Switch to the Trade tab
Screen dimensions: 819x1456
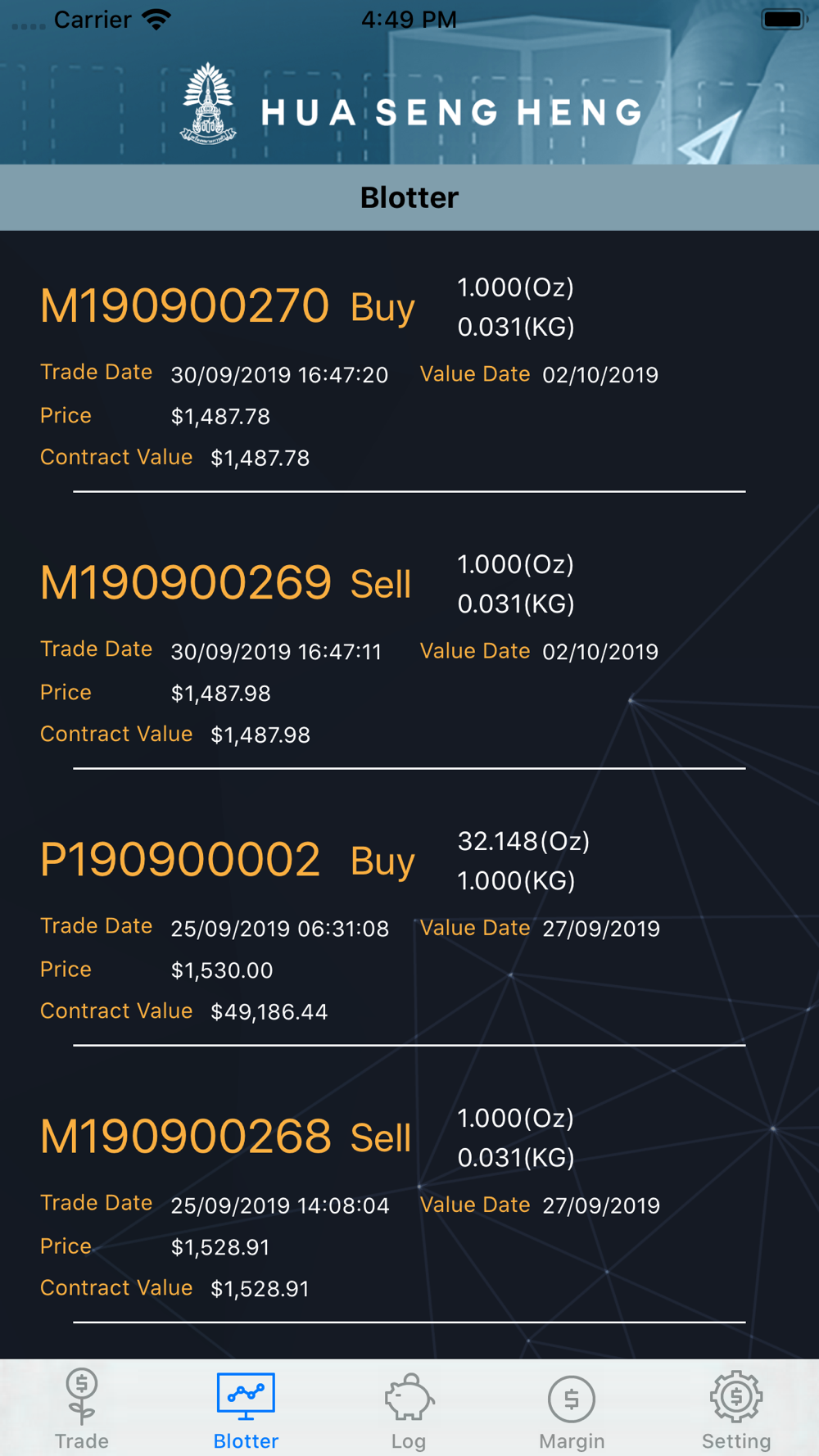[x=82, y=1409]
